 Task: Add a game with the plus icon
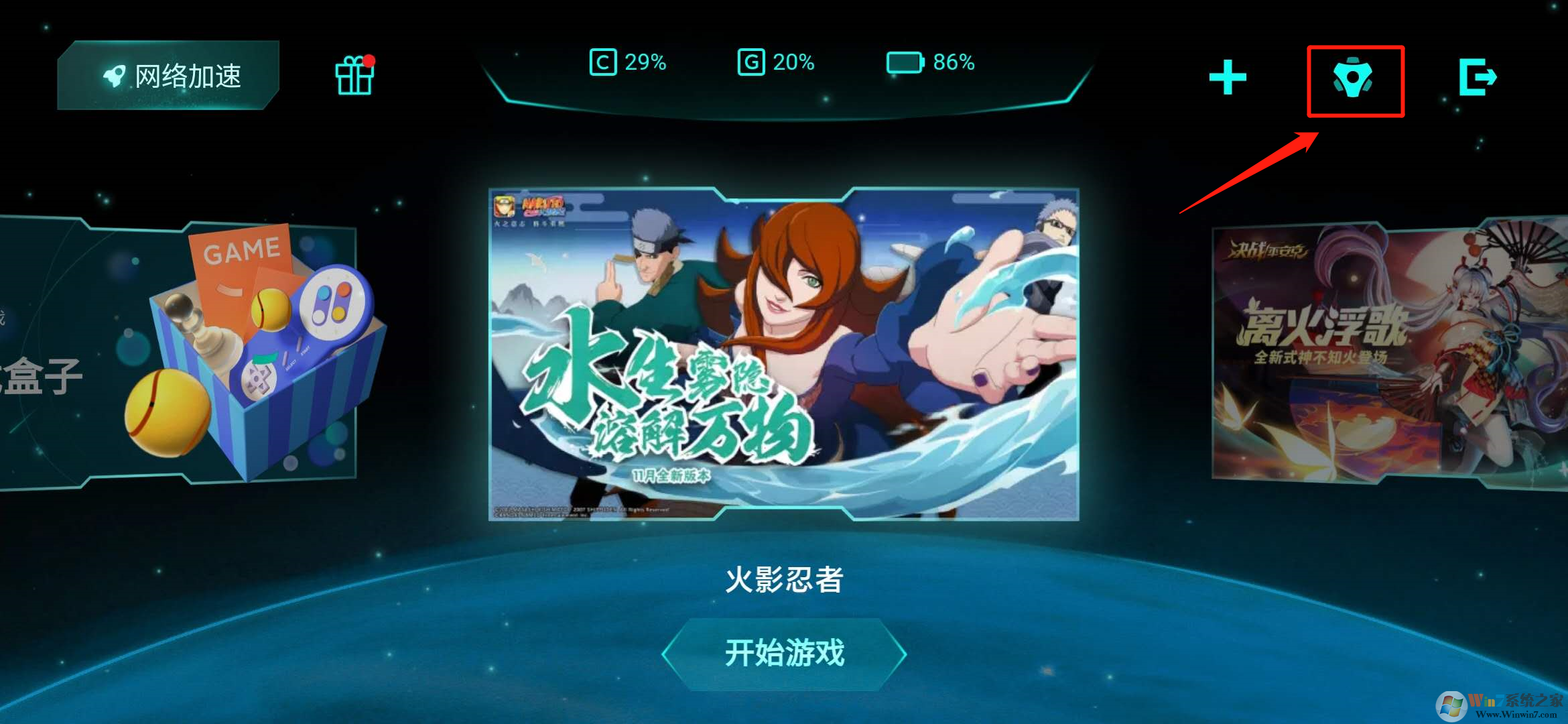pyautogui.click(x=1228, y=77)
